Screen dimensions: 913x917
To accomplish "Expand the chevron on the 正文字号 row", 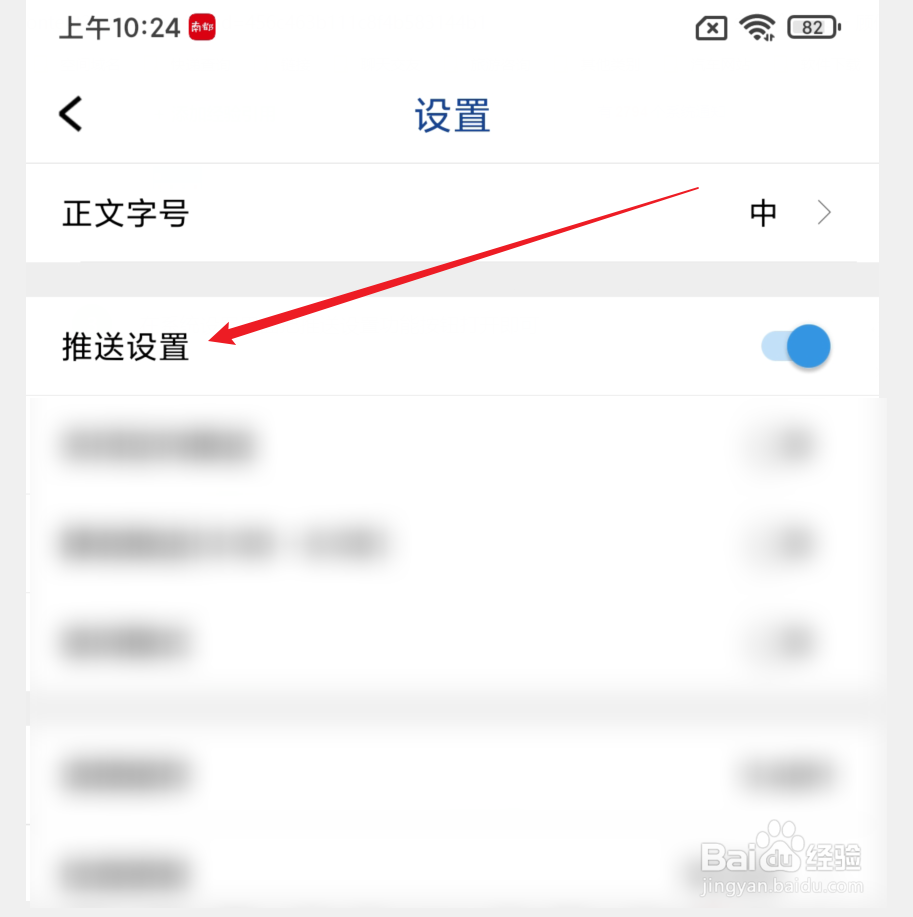I will (823, 212).
